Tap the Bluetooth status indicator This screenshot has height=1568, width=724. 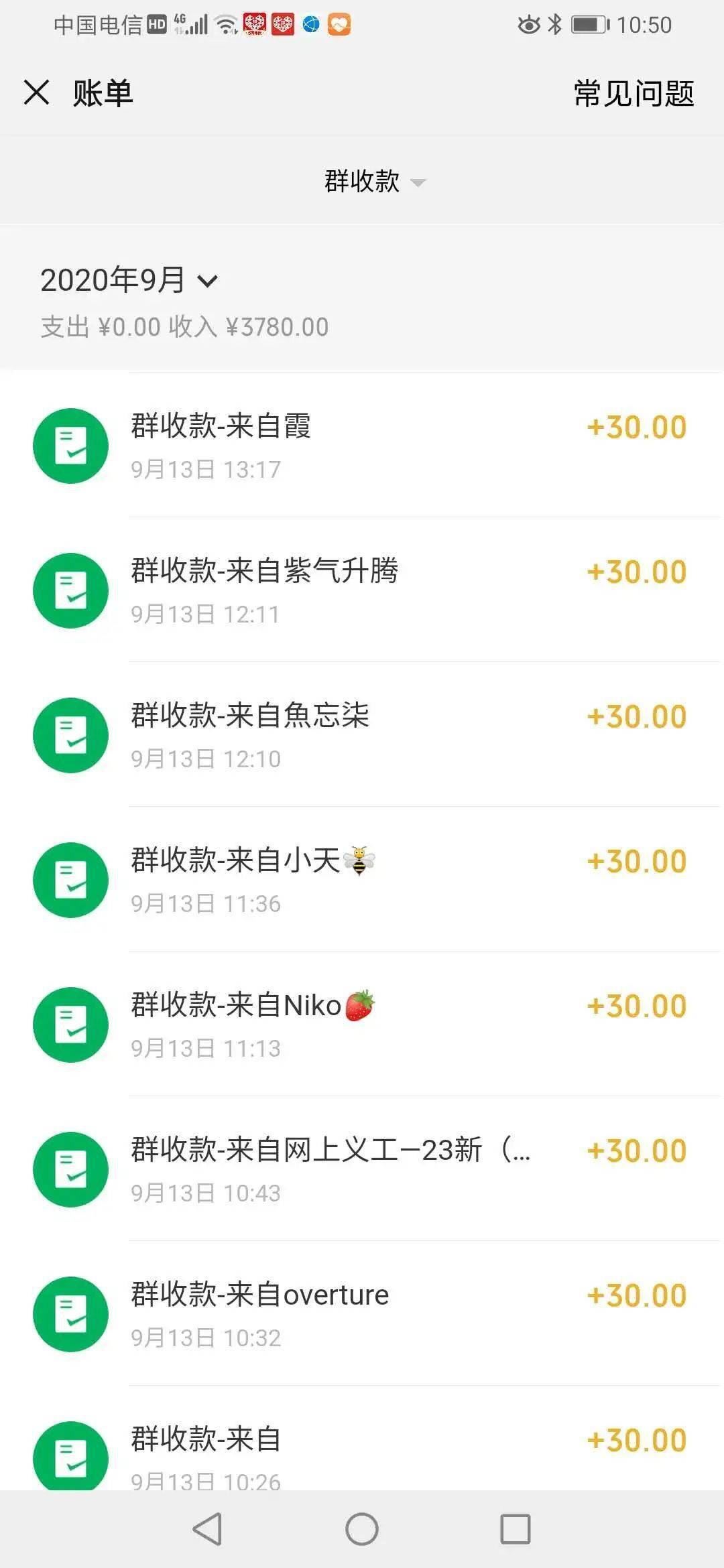[554, 24]
